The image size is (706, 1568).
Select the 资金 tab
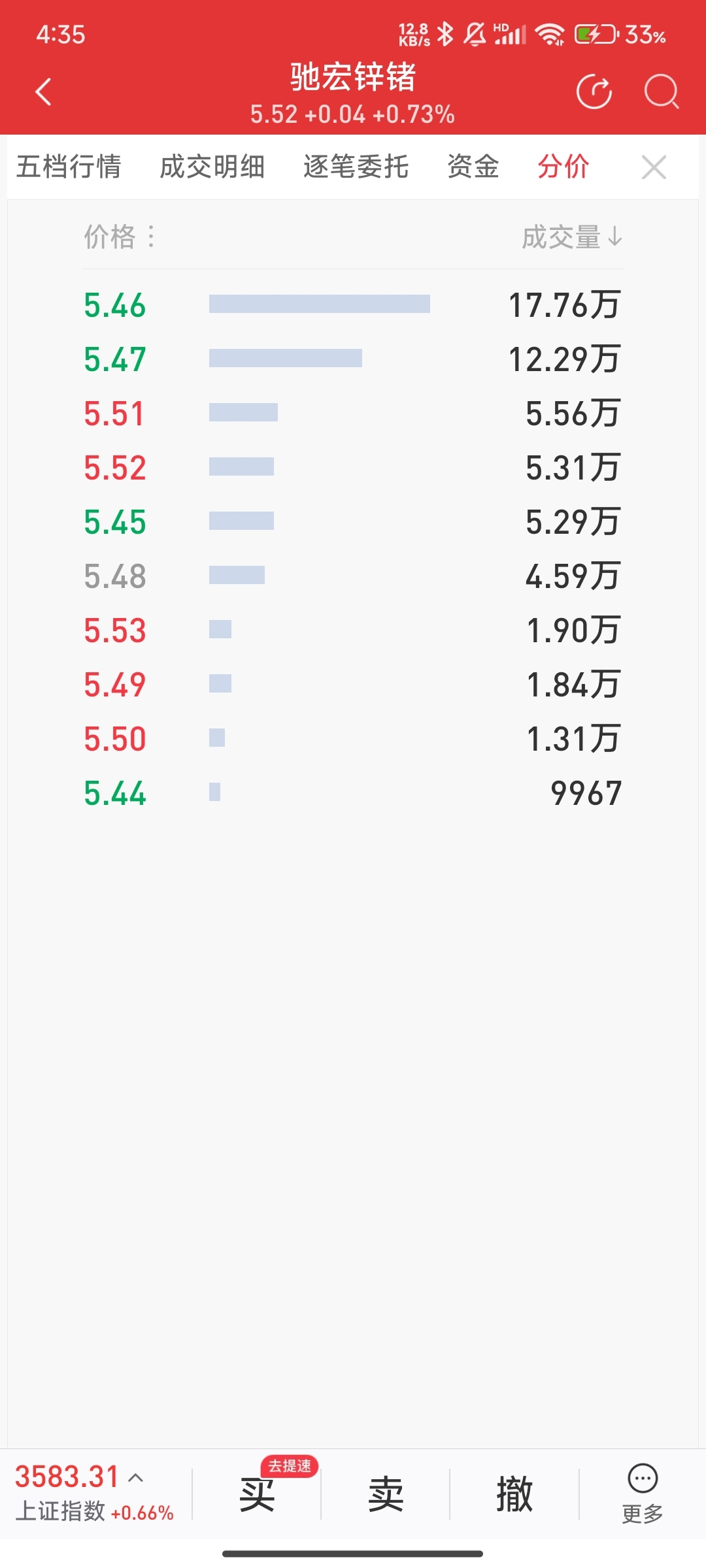[x=473, y=167]
